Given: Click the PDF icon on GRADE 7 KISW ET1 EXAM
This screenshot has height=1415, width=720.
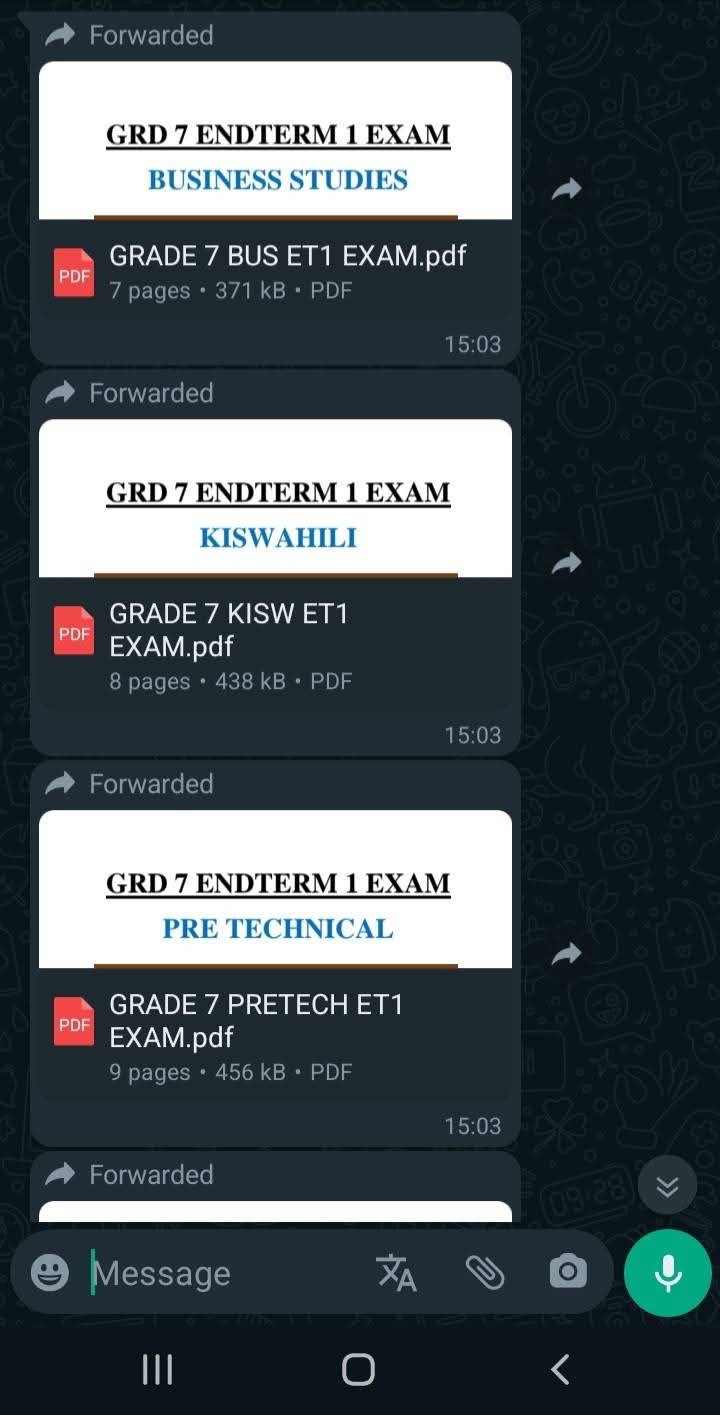Looking at the screenshot, I should (73, 631).
